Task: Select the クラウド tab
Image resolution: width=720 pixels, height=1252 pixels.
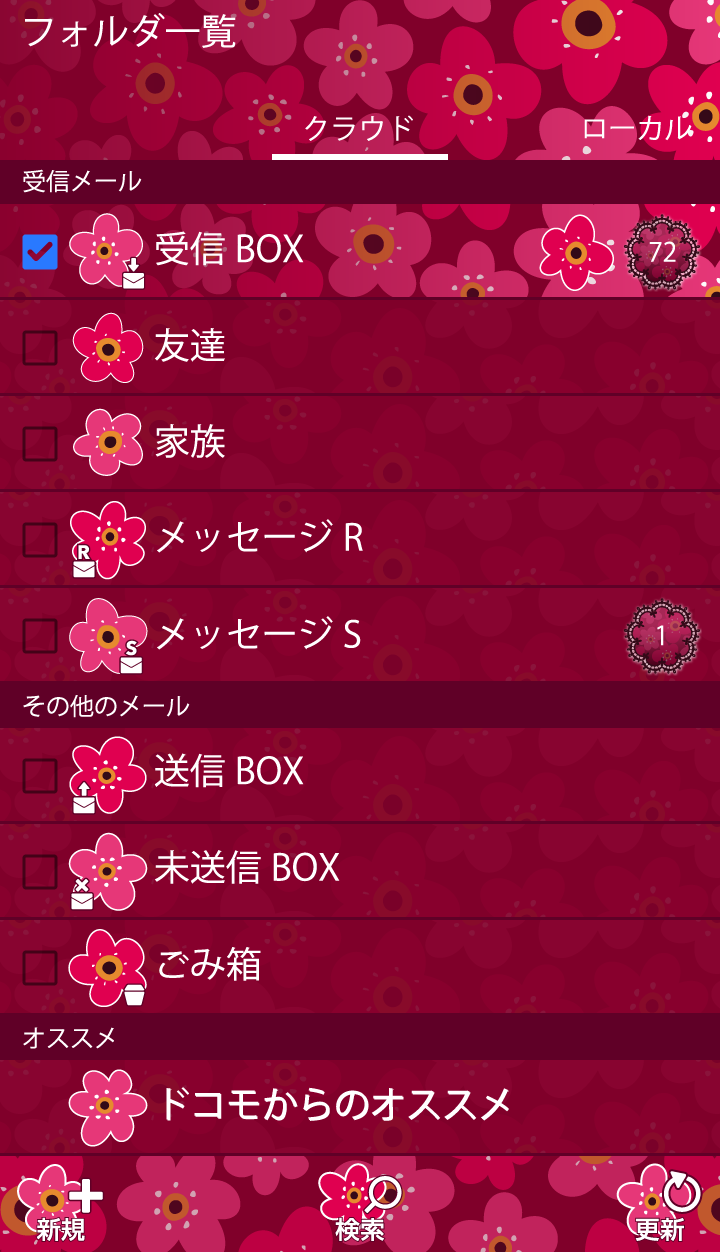Action: pos(359,128)
